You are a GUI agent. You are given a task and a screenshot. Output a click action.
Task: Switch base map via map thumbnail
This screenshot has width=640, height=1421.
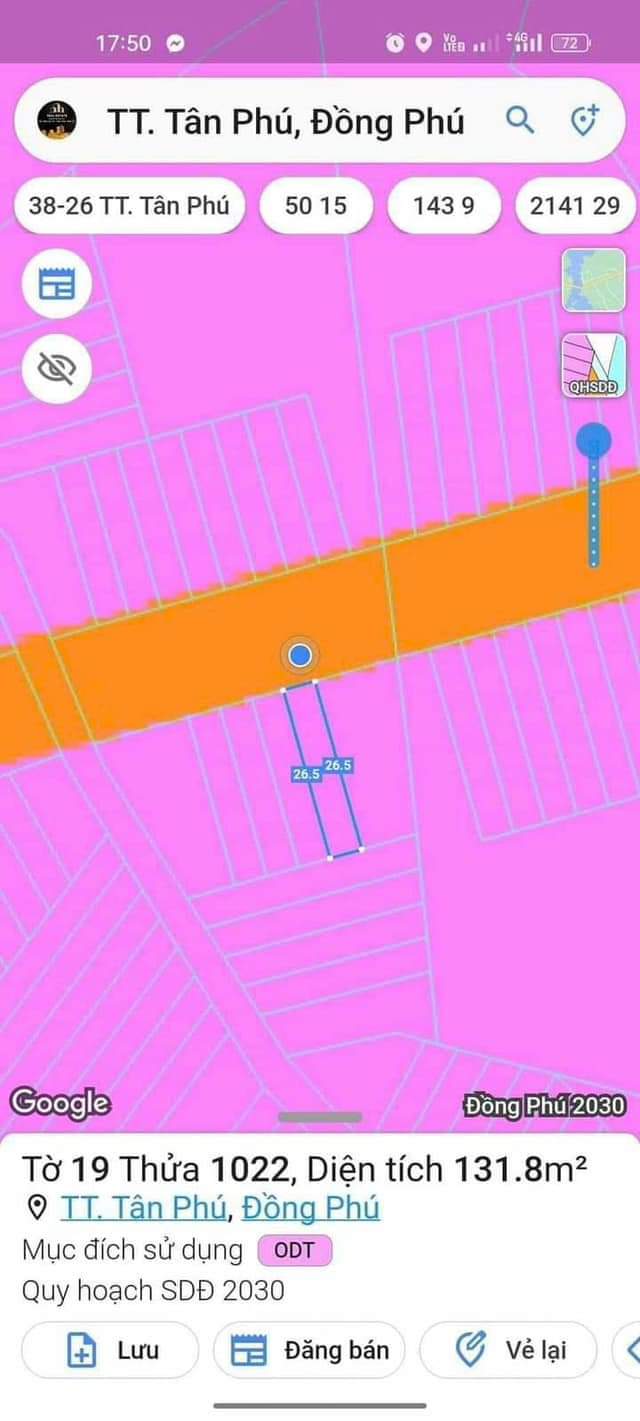pyautogui.click(x=593, y=281)
